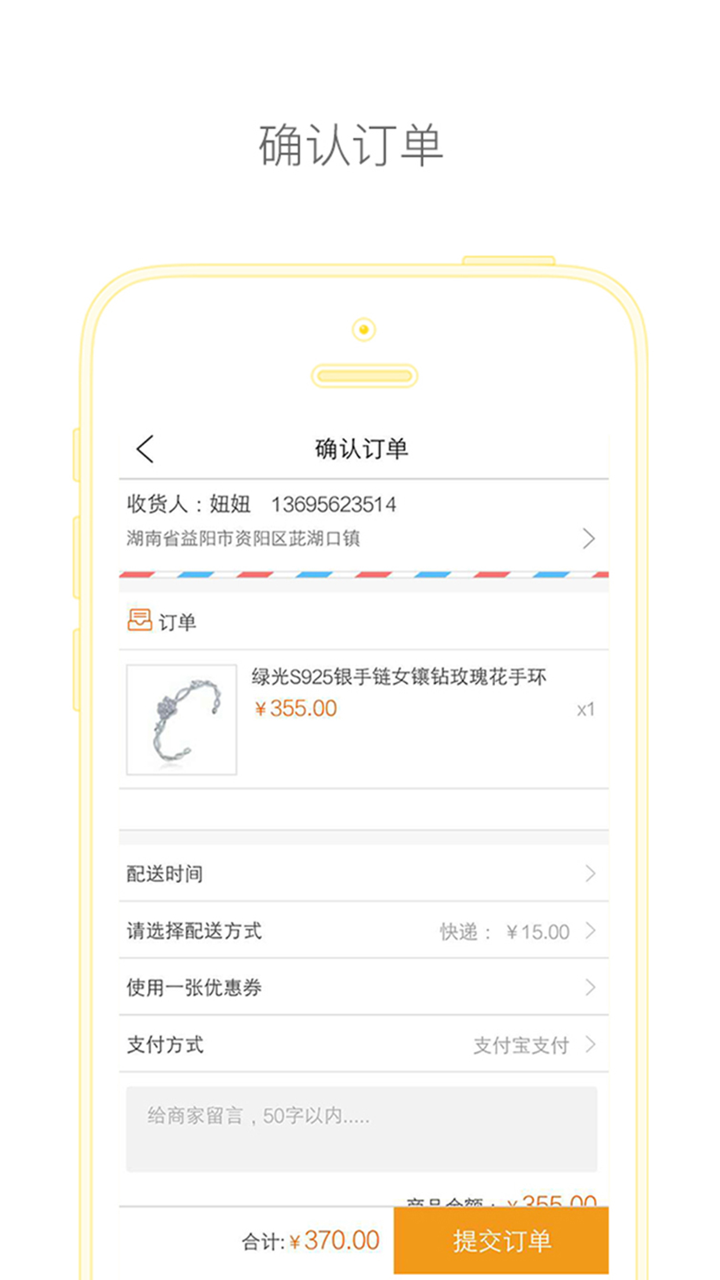
Task: Click the 确认订单 title
Action: tap(362, 449)
